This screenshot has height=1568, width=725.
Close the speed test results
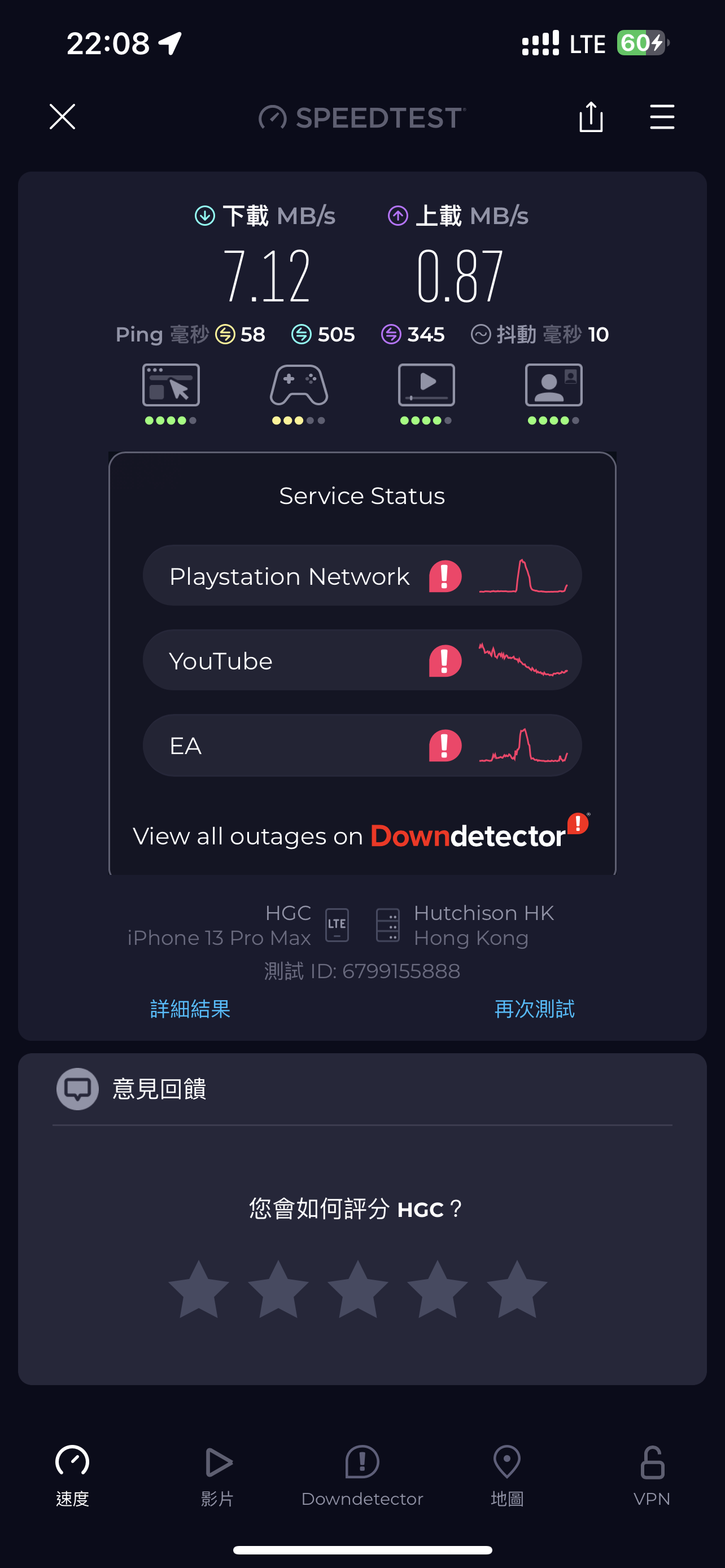coord(62,116)
